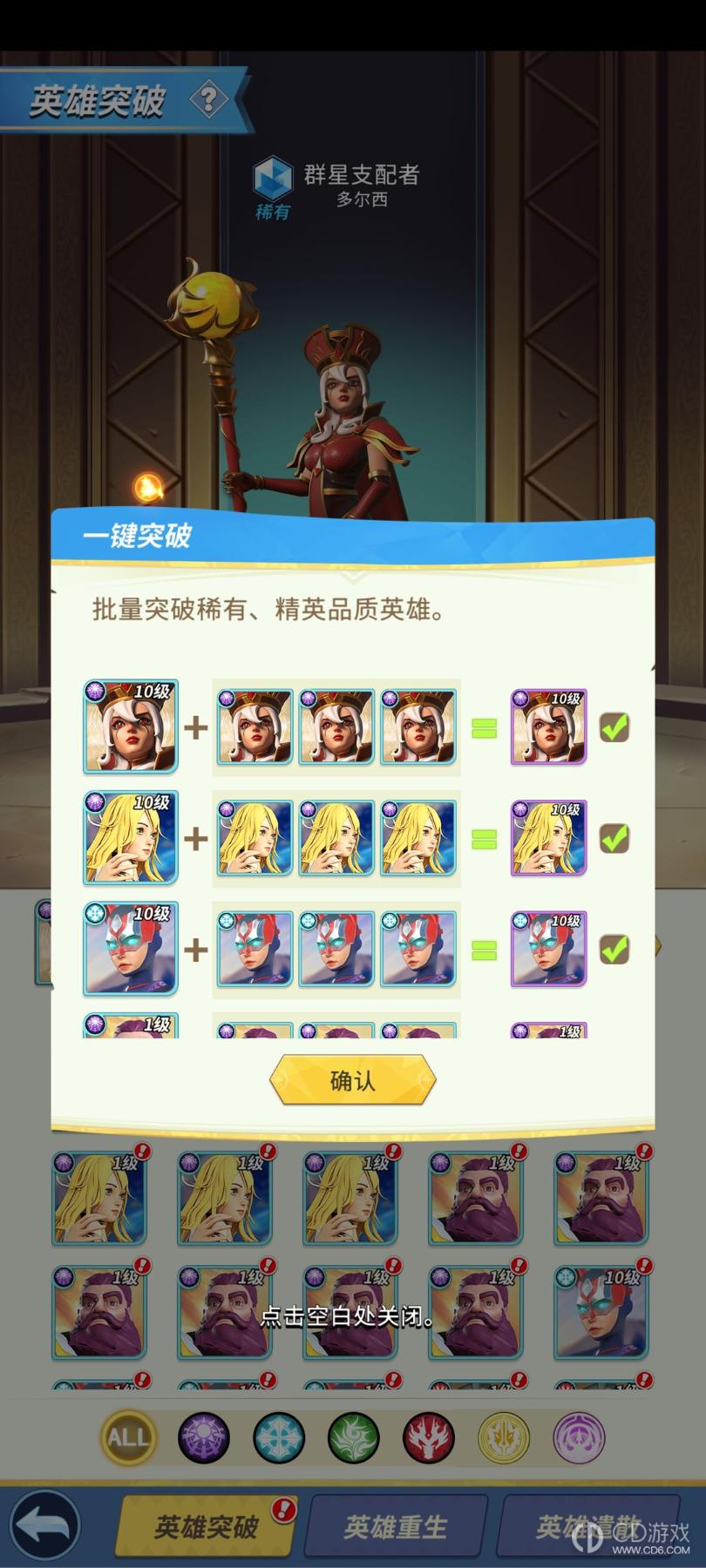This screenshot has height=1568, width=706.
Task: Switch to the 英雄突破 tab
Action: pyautogui.click(x=207, y=1526)
